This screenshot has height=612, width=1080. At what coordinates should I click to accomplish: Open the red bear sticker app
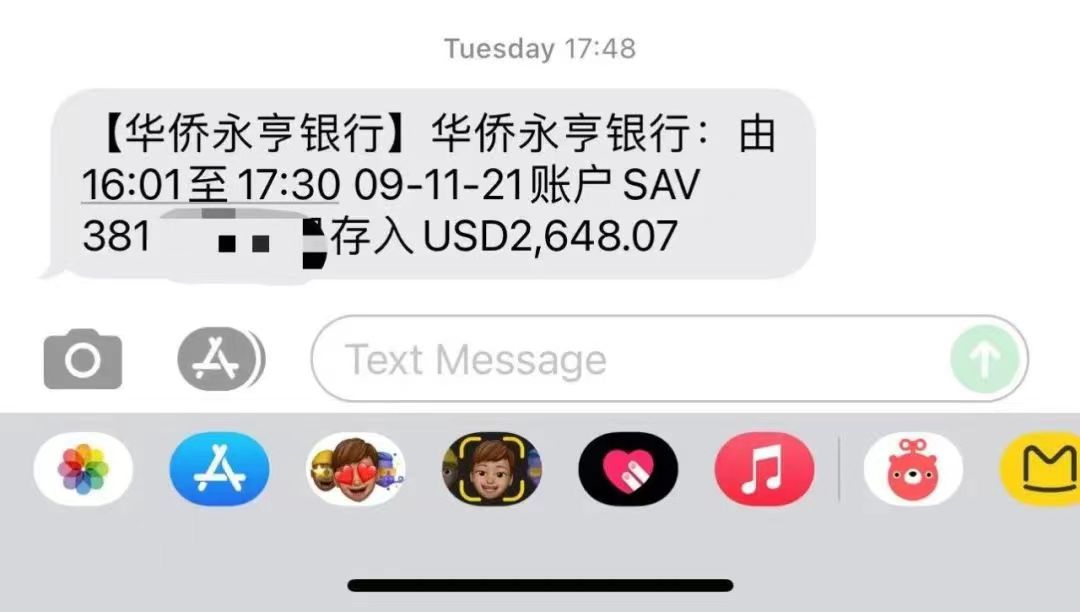pyautogui.click(x=912, y=469)
